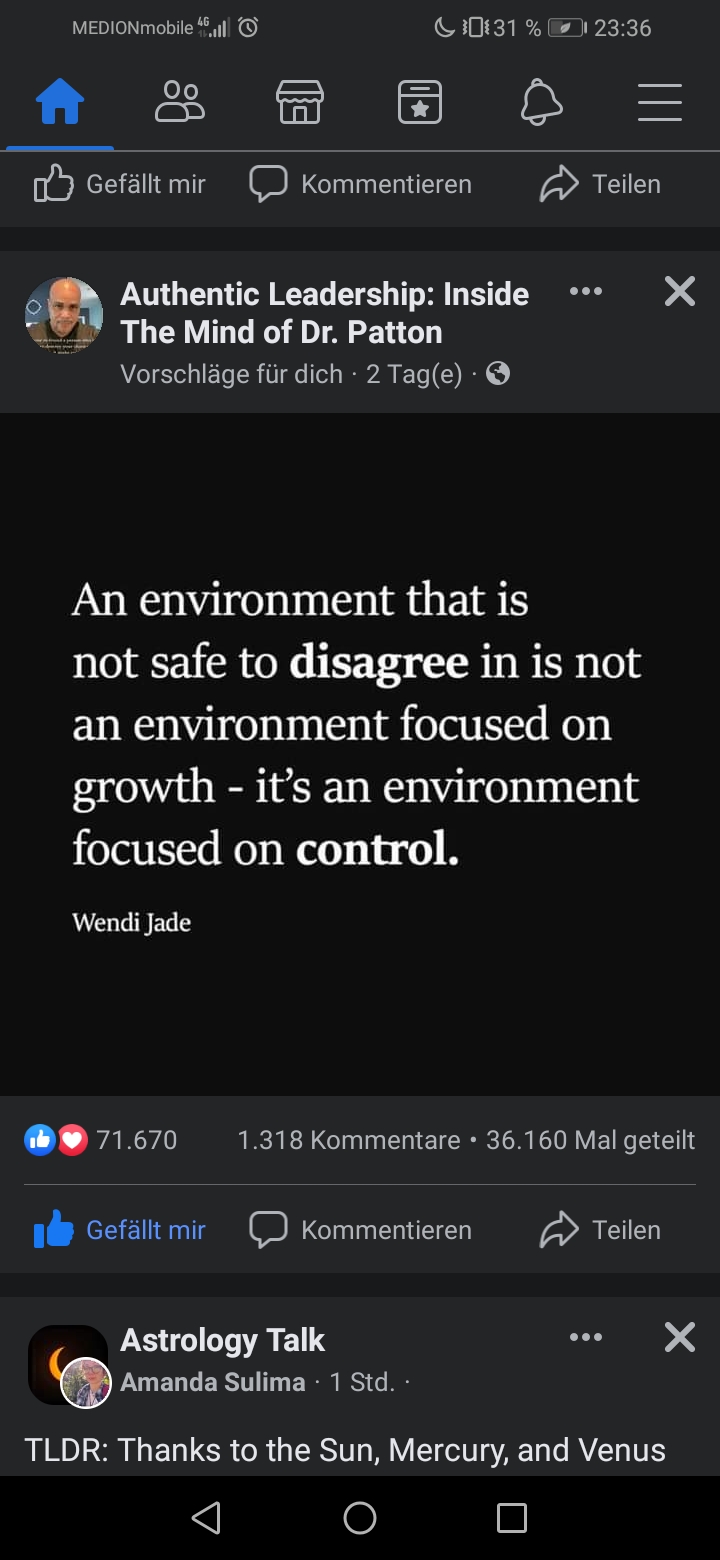Screen dimensions: 720x1560
Task: Open Dr. Patton page profile picture
Action: click(x=63, y=317)
